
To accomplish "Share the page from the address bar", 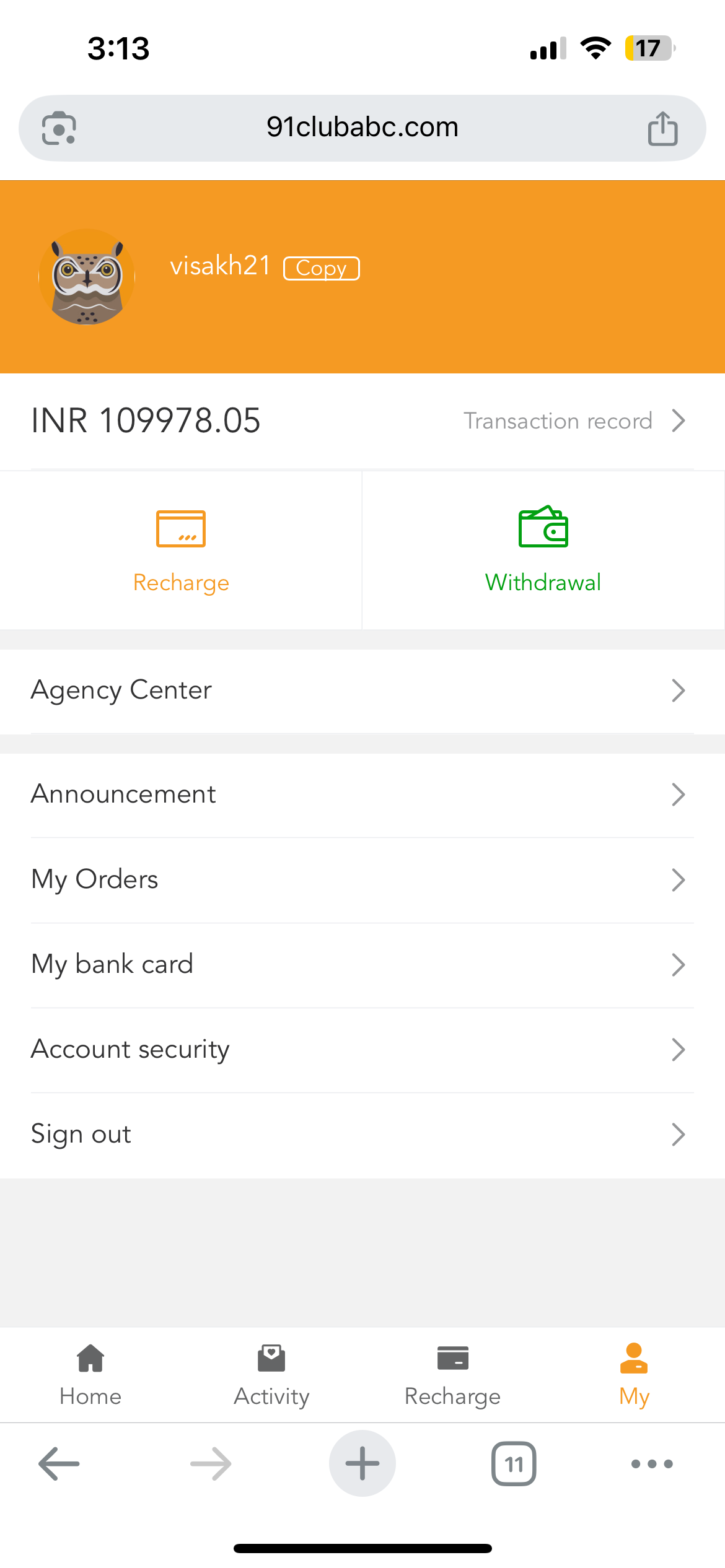I will click(x=662, y=128).
